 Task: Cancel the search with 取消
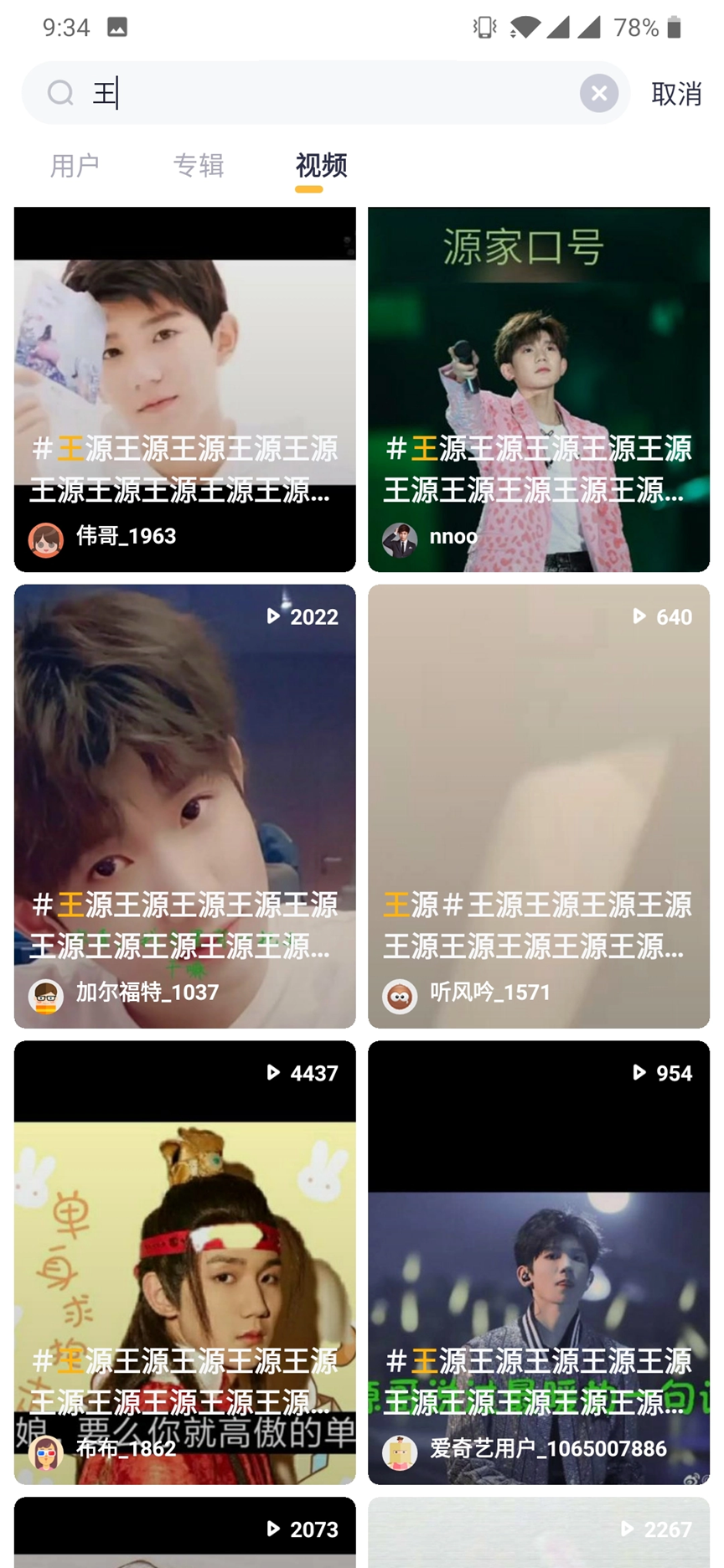click(x=676, y=94)
